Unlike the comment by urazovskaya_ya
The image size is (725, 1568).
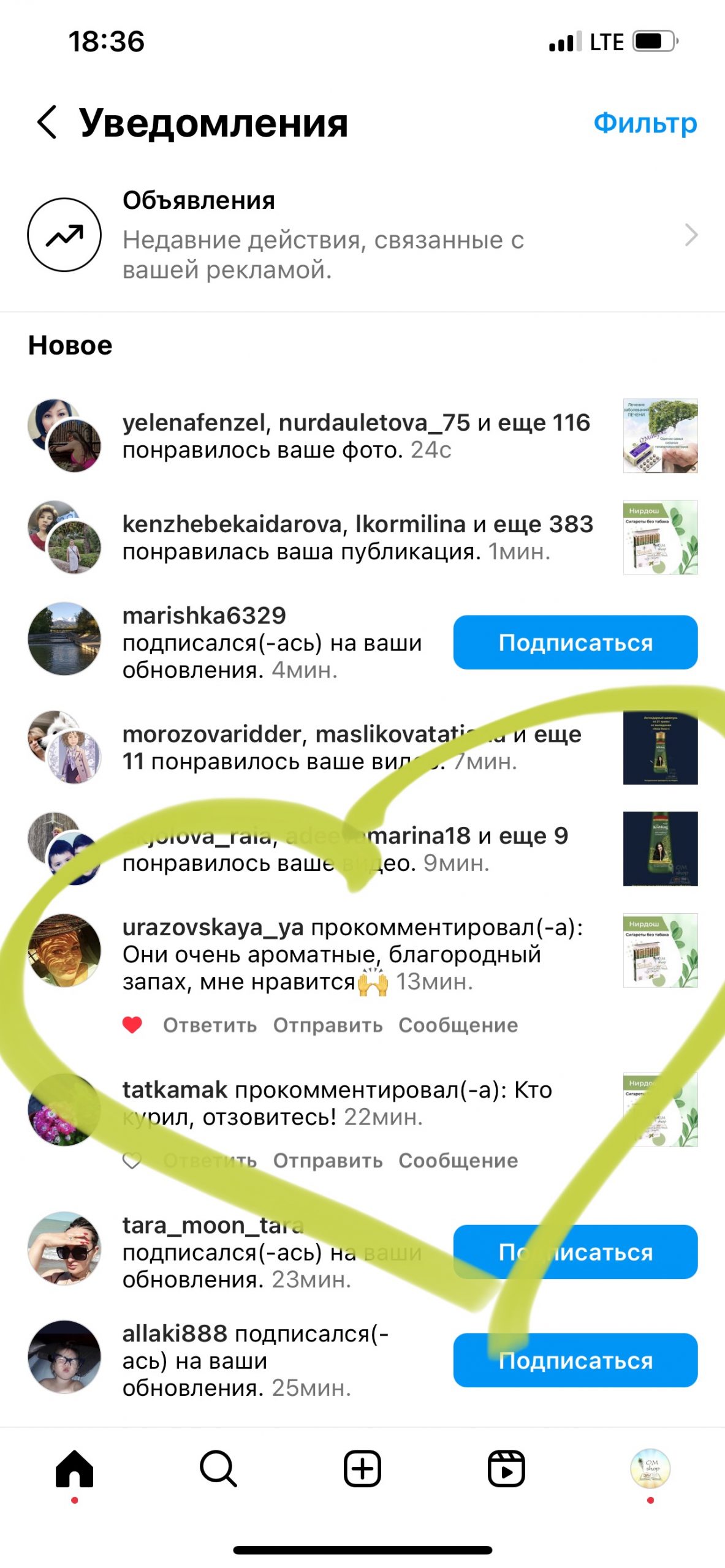pos(132,1025)
